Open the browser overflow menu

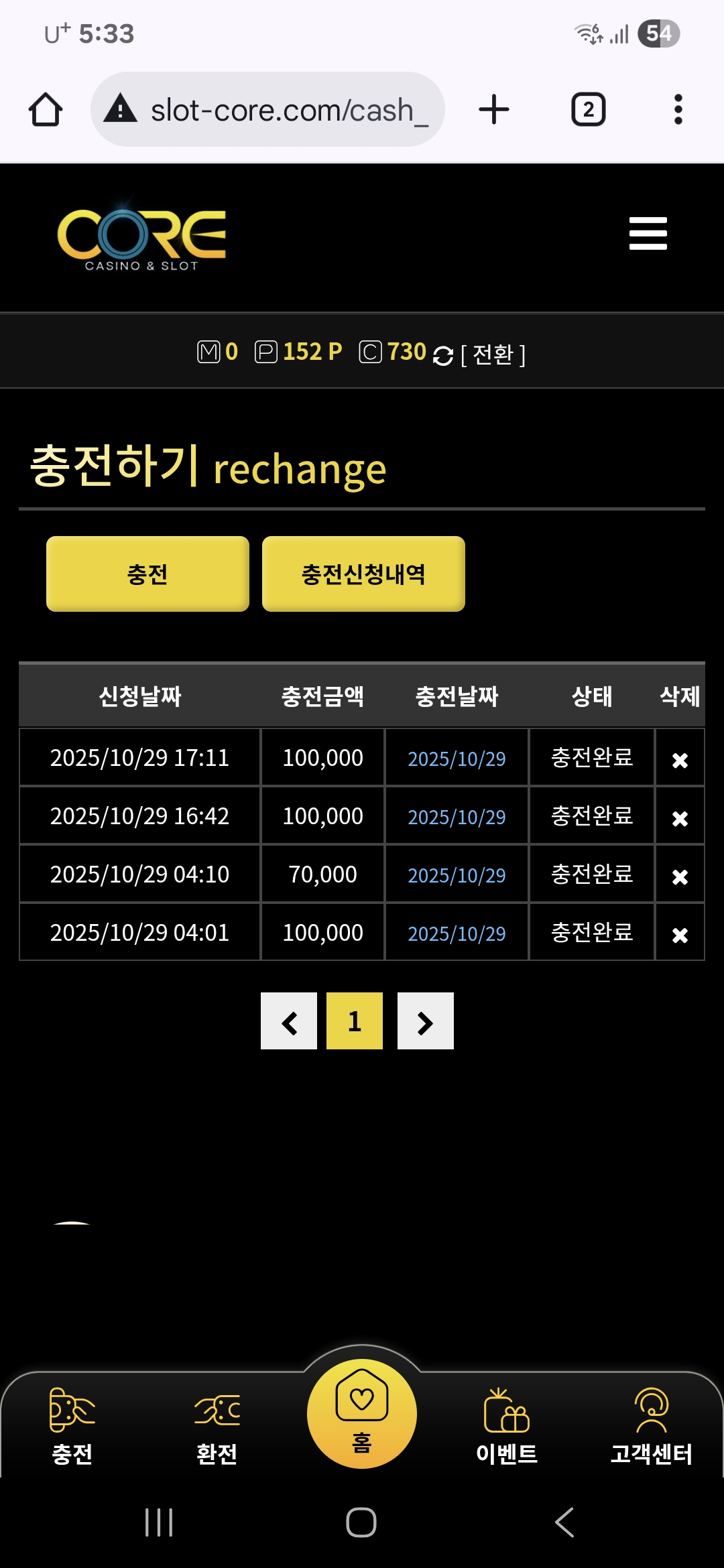678,110
